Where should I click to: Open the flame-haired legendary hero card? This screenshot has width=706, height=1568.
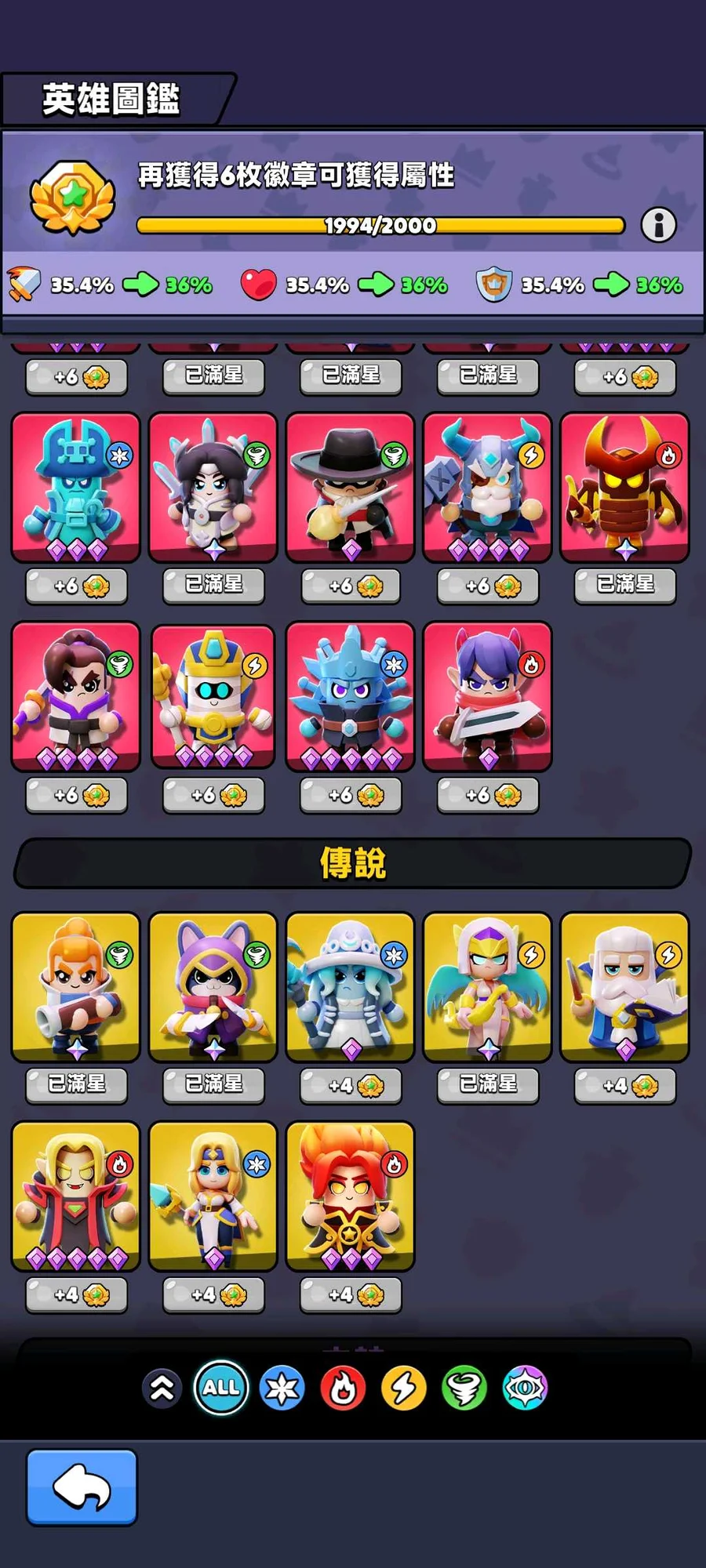coord(351,1196)
